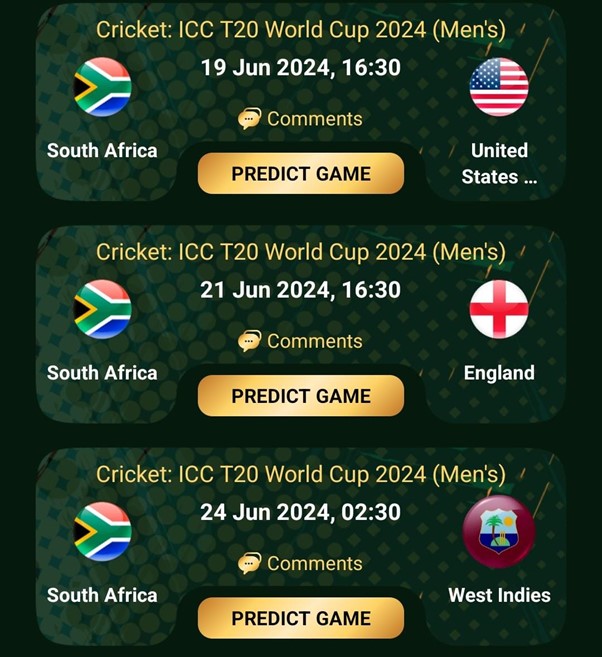Predict the South Africa vs England game
The image size is (602, 657).
coord(301,396)
